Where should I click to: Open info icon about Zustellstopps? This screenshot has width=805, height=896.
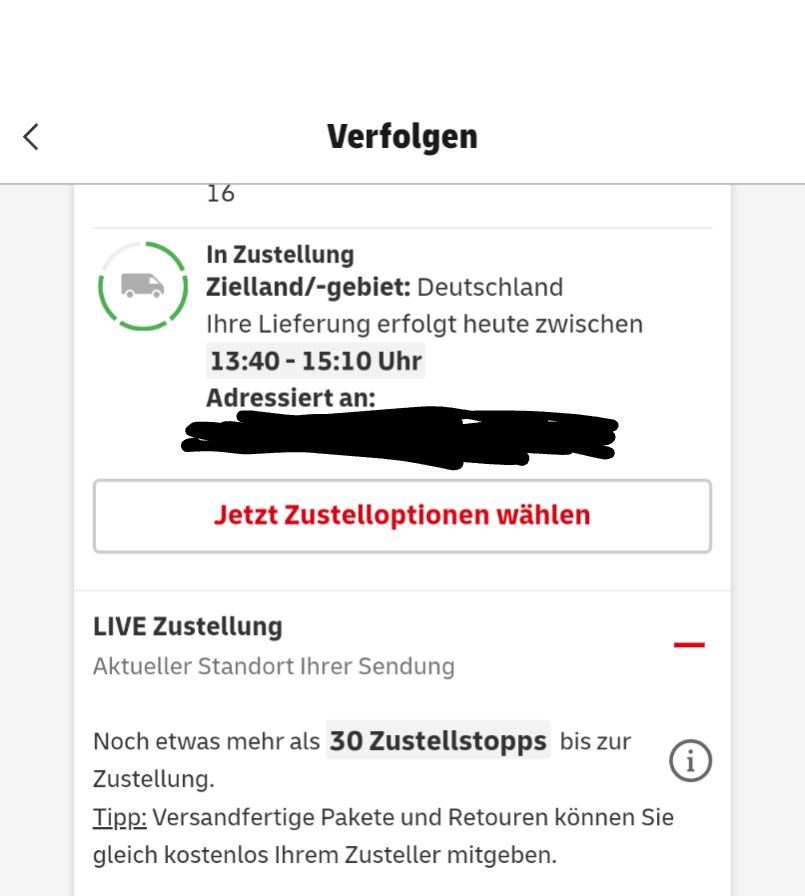click(690, 761)
